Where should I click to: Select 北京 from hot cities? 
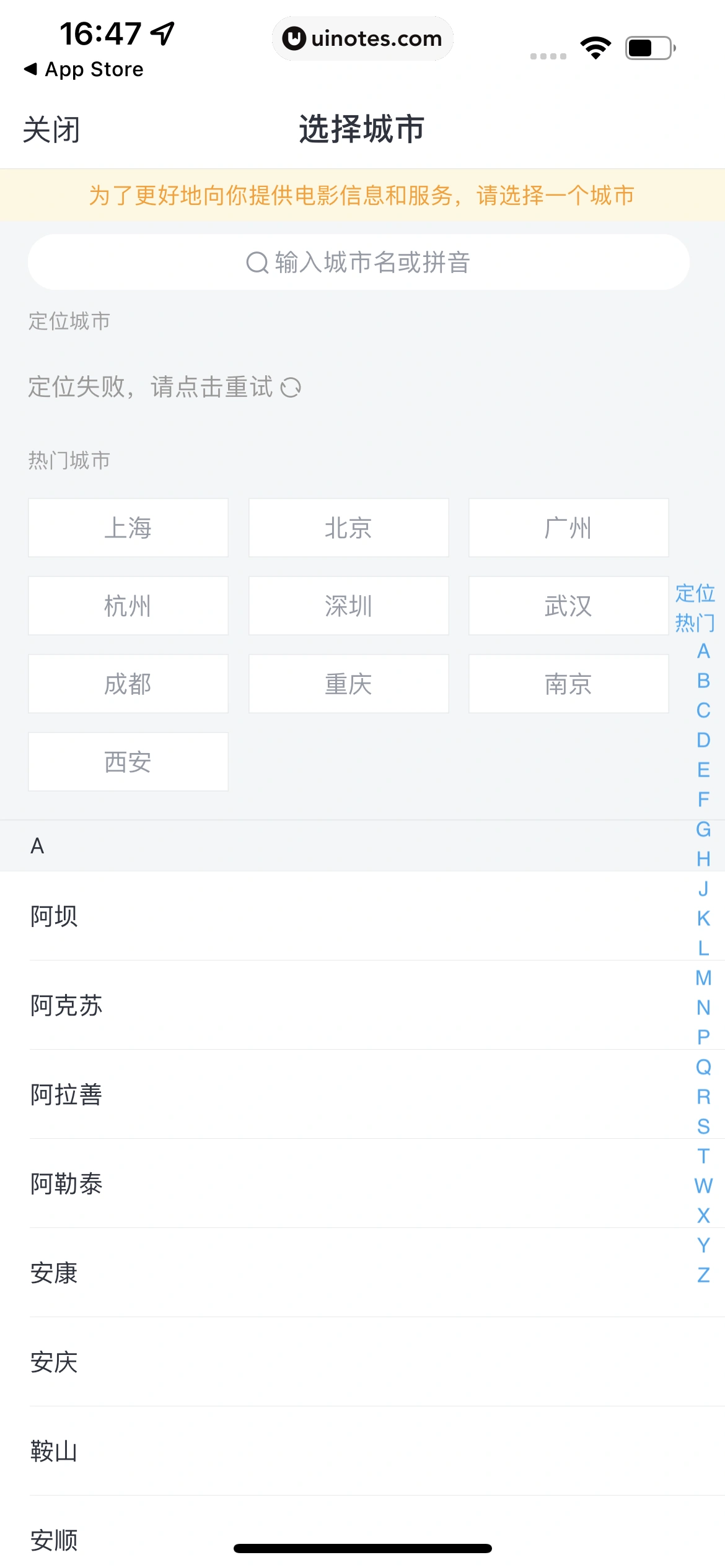tap(348, 528)
